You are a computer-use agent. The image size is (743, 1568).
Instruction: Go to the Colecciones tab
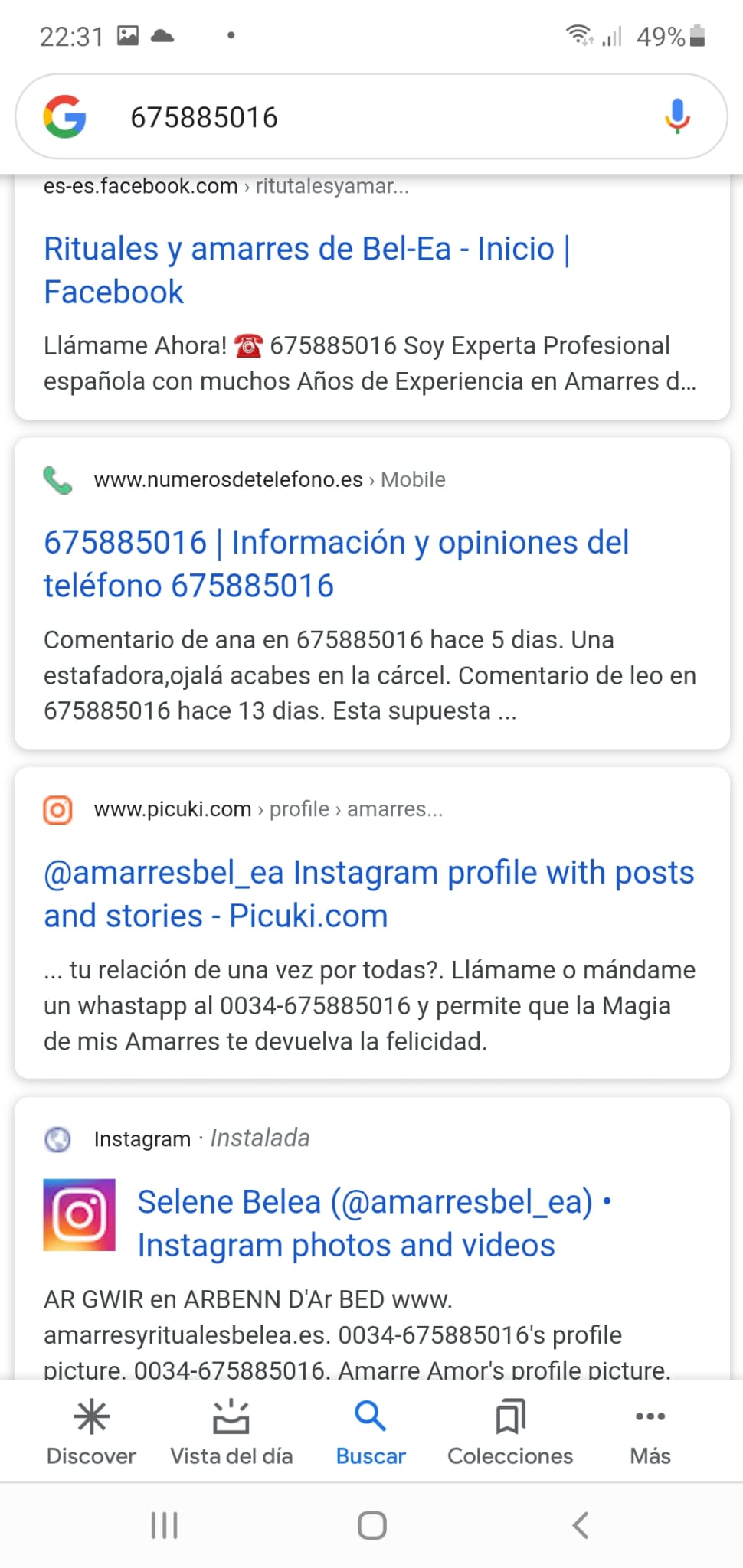click(510, 1432)
